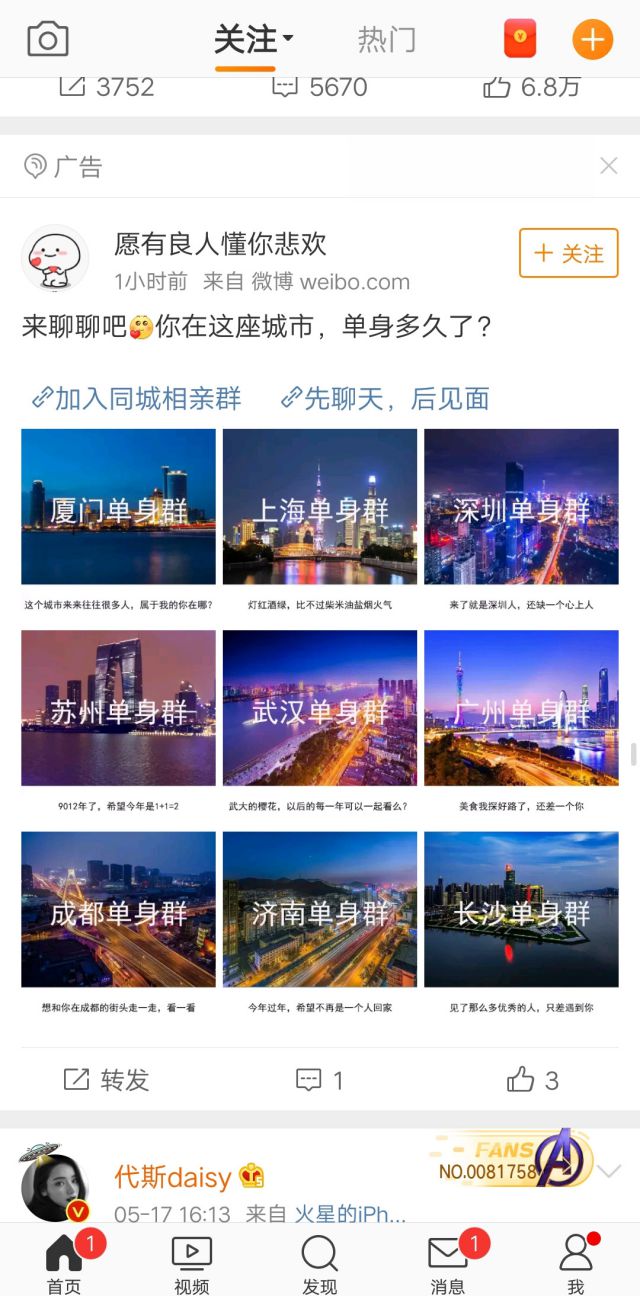
Task: Go to the 发现 tab
Action: pyautogui.click(x=319, y=1264)
